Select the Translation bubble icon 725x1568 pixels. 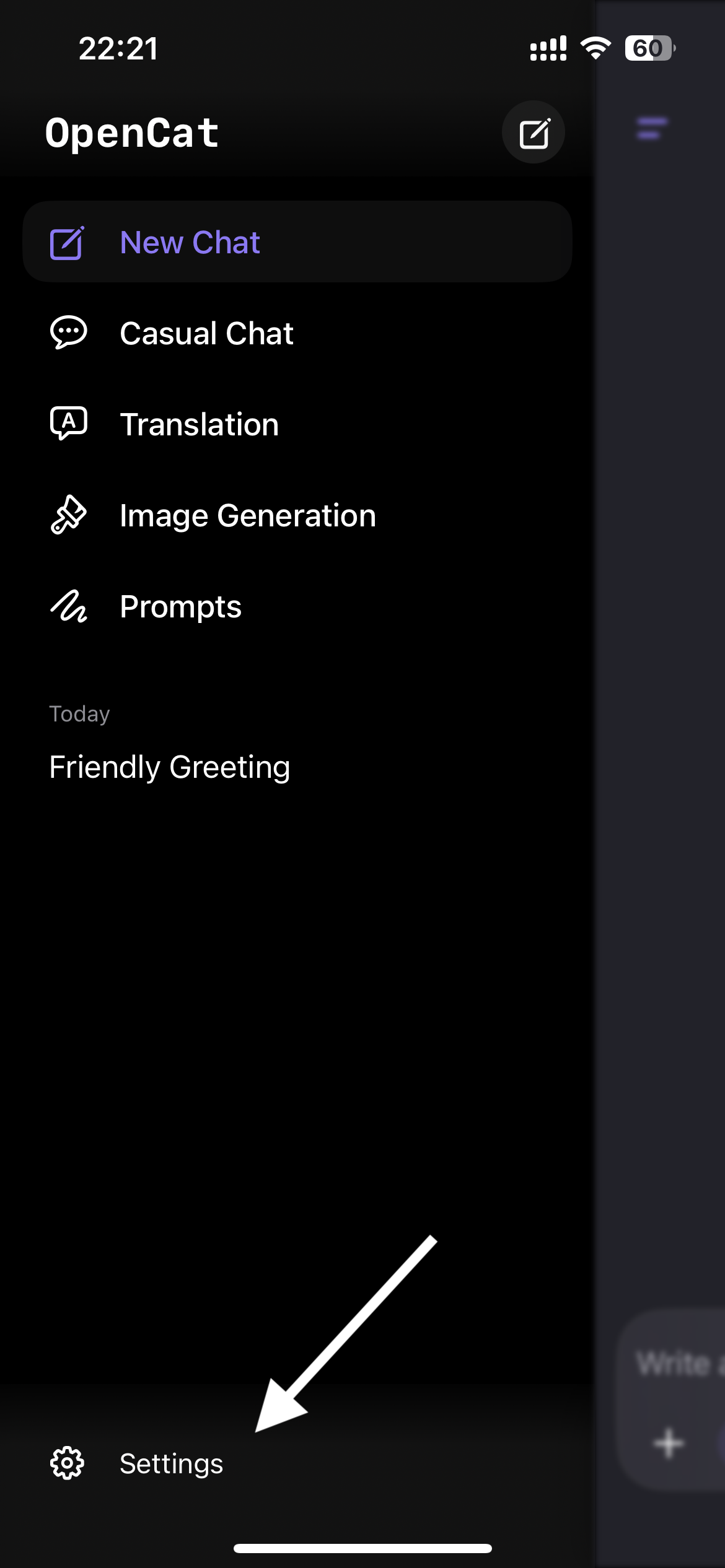[x=67, y=424]
